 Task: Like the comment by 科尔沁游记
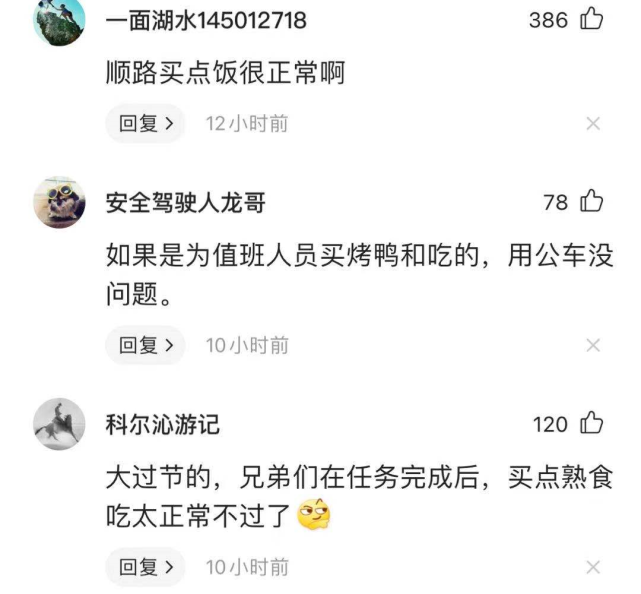click(592, 424)
